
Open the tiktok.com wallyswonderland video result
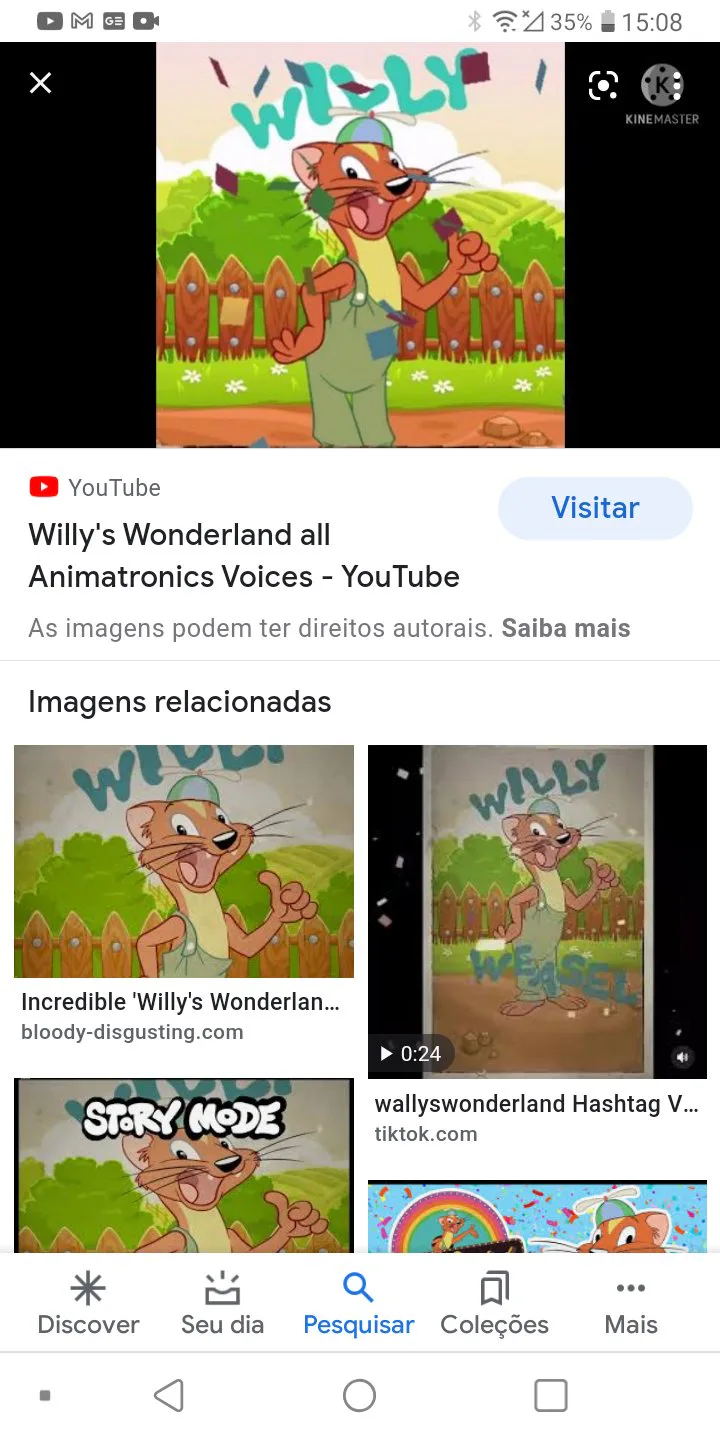537,912
